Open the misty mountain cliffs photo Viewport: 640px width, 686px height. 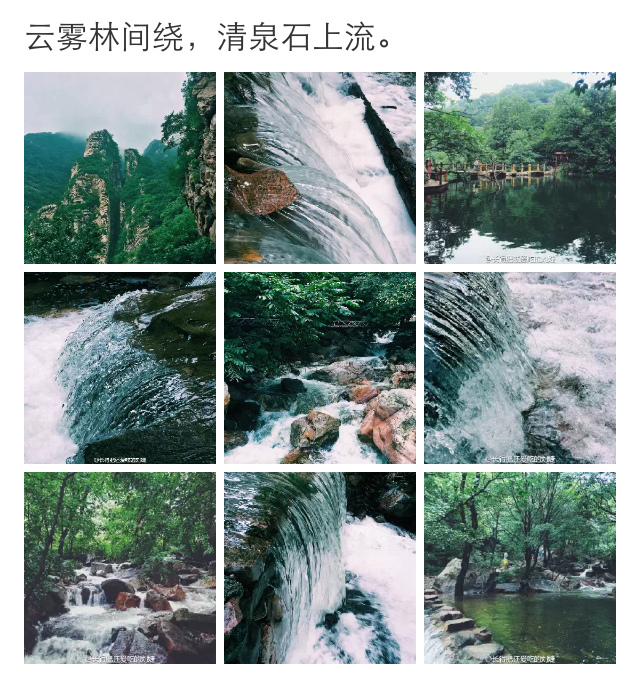[119, 168]
